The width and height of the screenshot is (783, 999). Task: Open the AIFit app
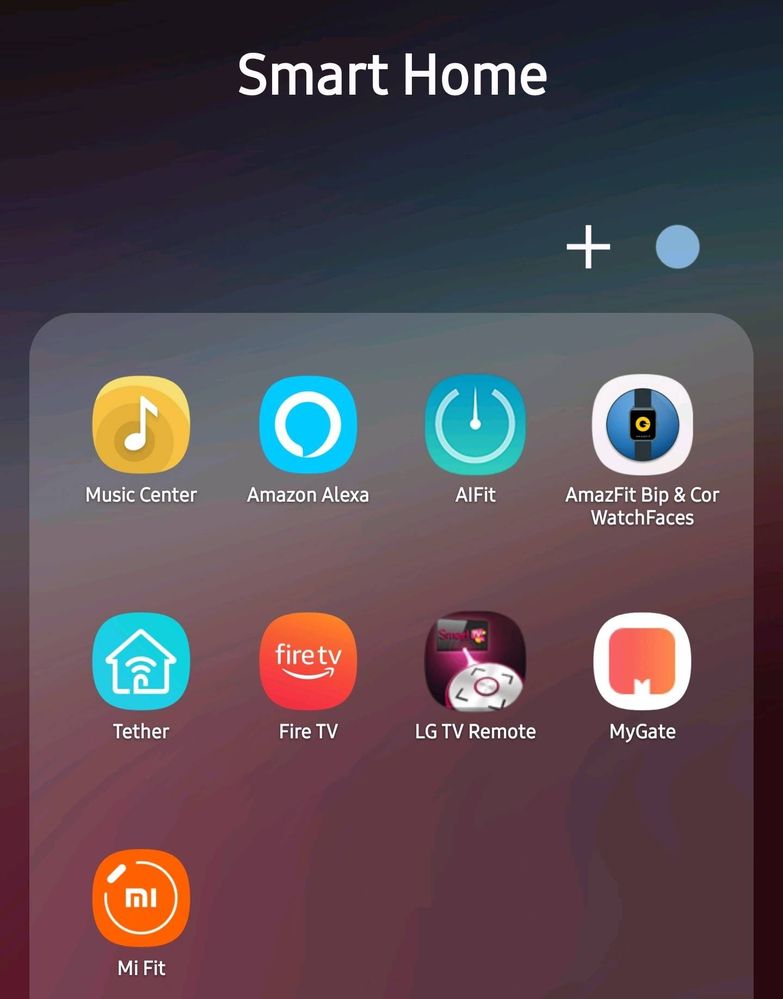click(475, 425)
